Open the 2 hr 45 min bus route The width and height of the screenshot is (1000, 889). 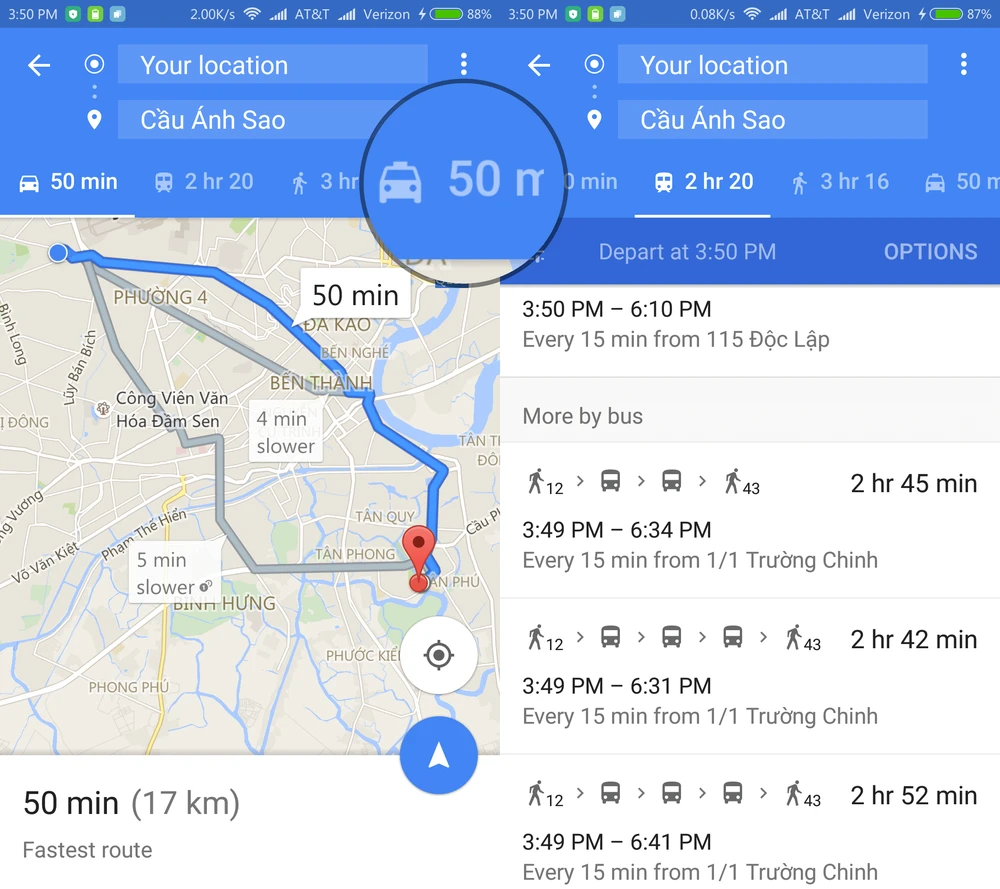750,520
